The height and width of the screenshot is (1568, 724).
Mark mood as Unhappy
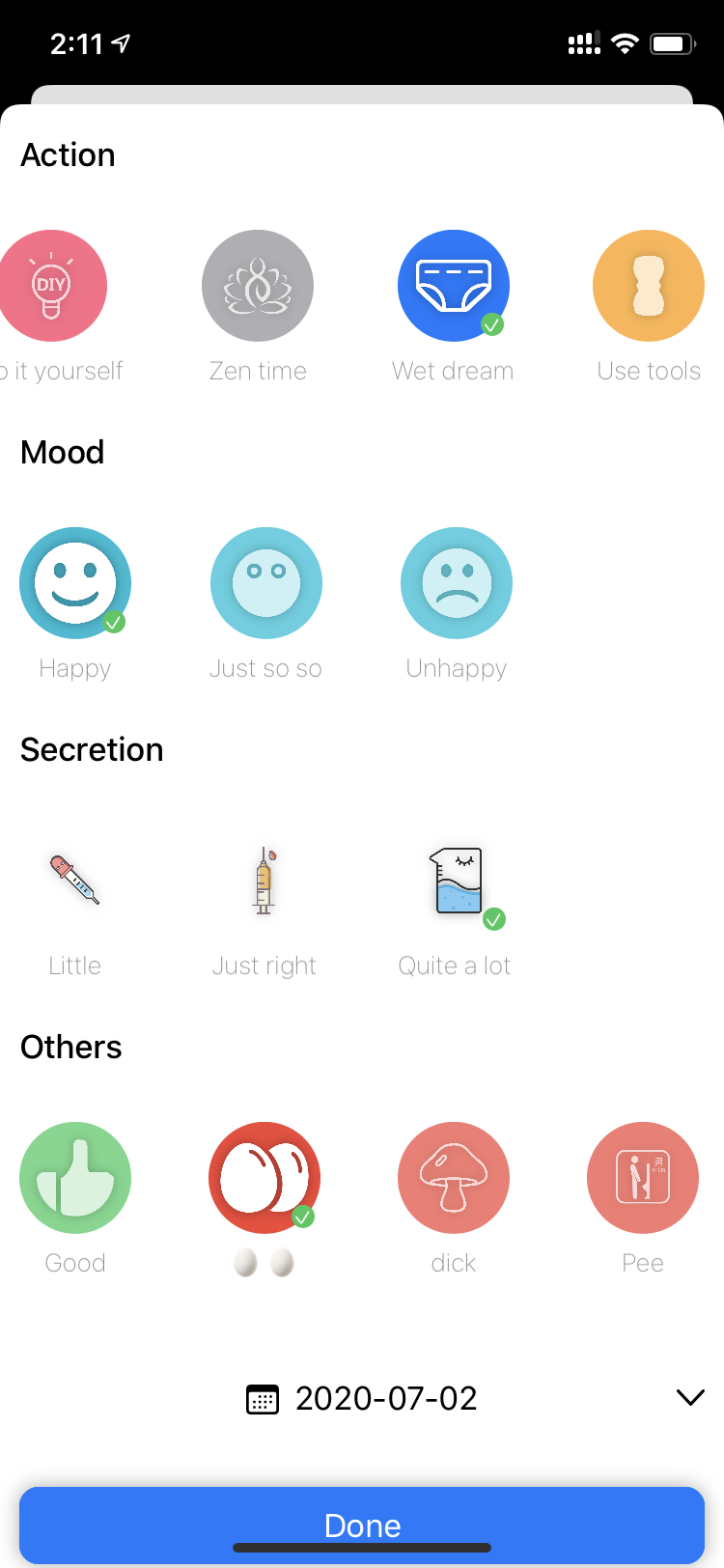pos(457,583)
